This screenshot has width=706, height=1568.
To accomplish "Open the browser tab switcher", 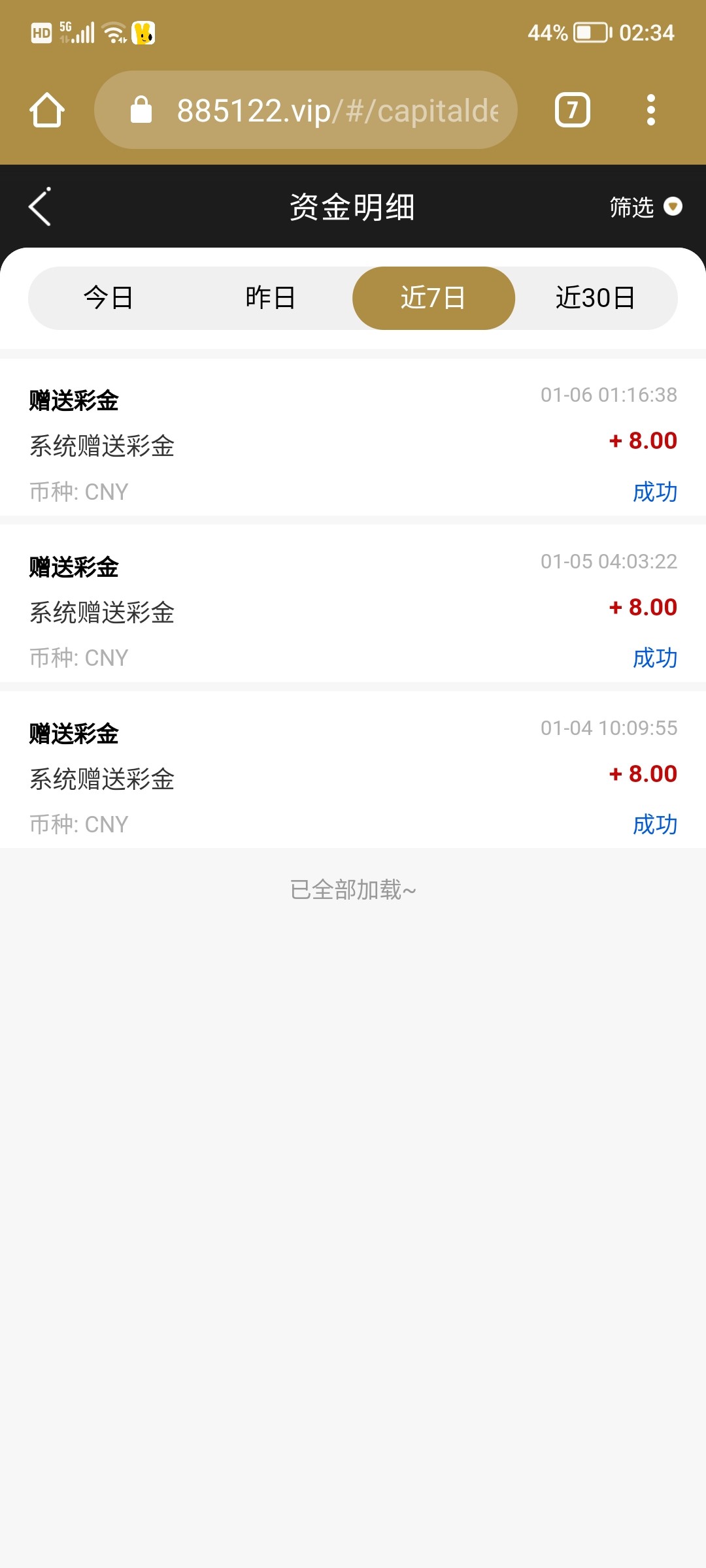I will 572,110.
